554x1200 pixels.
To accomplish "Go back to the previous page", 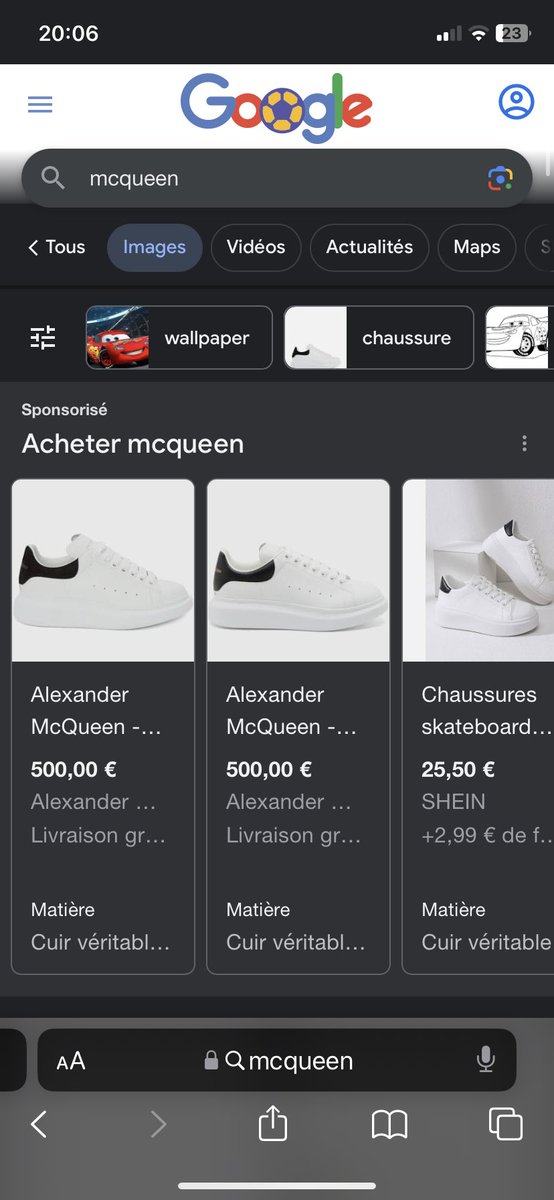I will pyautogui.click(x=38, y=1125).
